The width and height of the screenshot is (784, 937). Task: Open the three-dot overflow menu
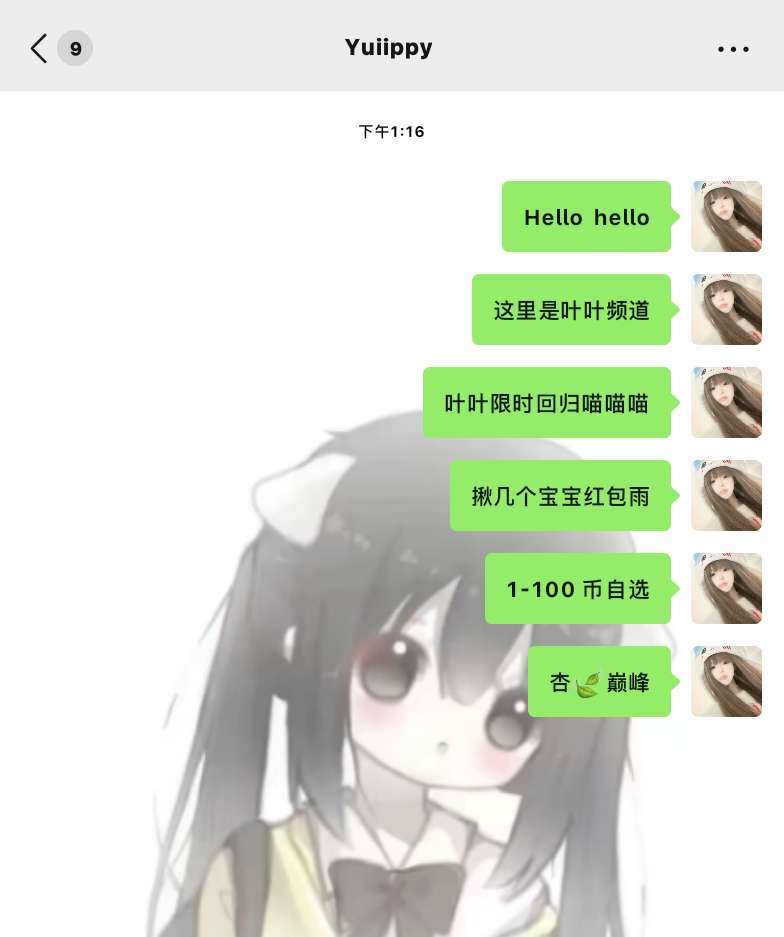coord(733,49)
